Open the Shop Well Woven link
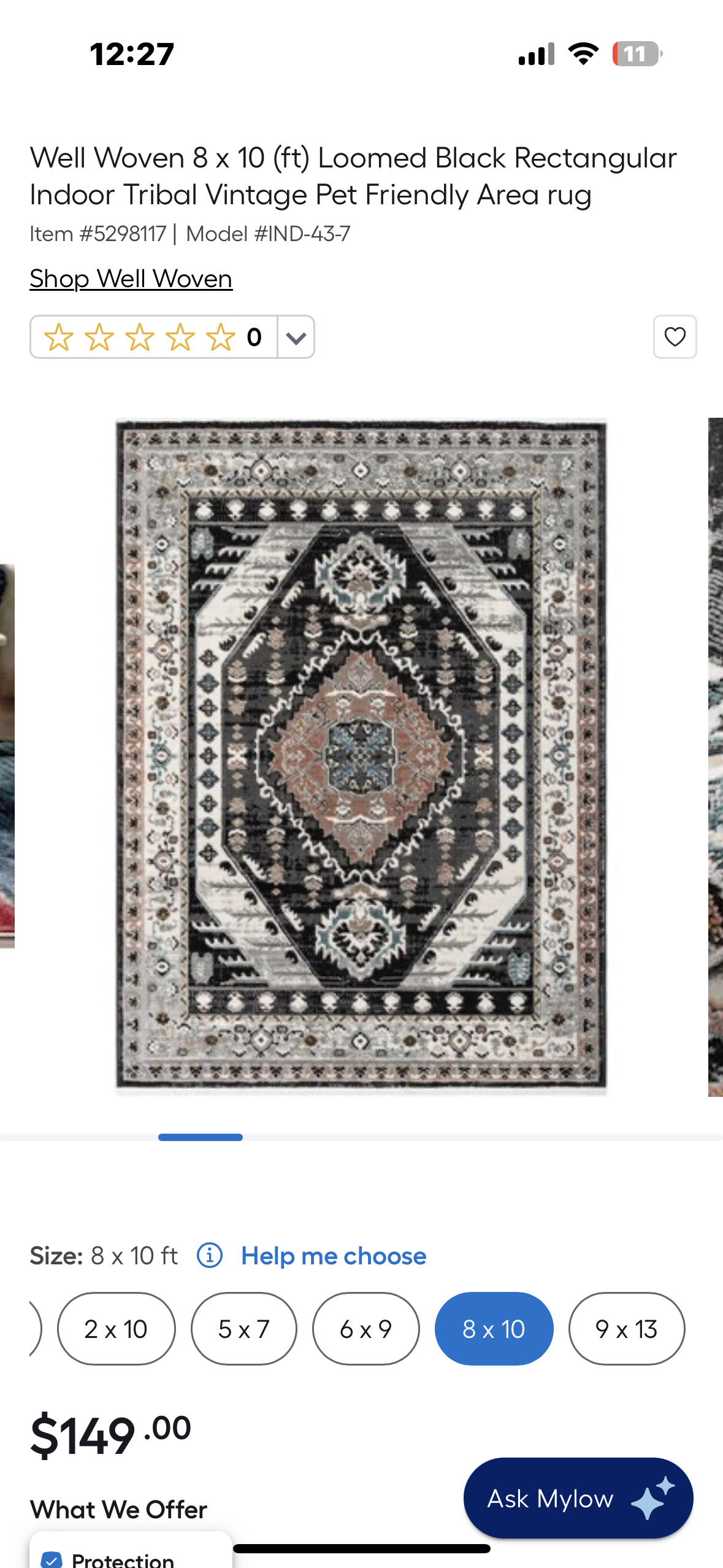Screen dimensions: 723x1568 131,279
